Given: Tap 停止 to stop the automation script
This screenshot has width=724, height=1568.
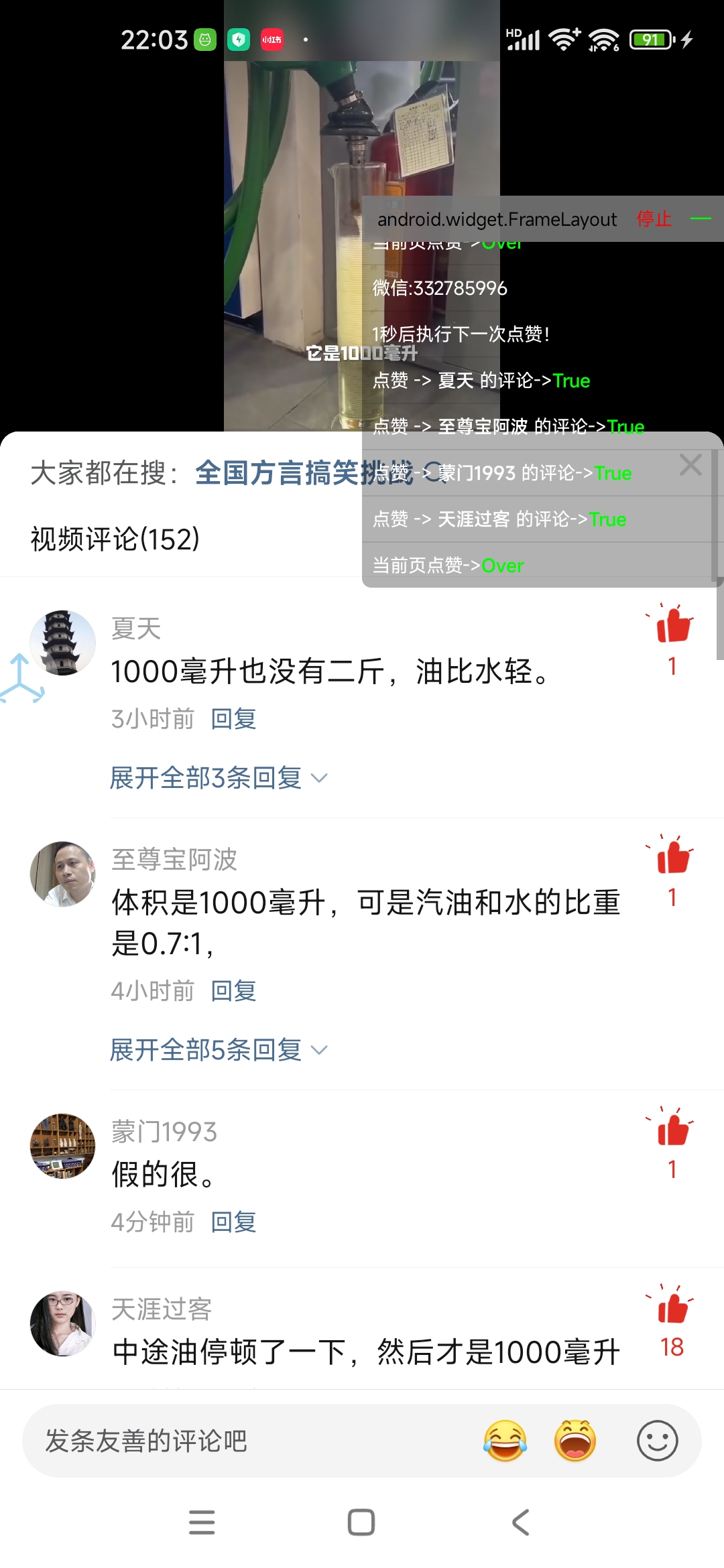Looking at the screenshot, I should 655,219.
